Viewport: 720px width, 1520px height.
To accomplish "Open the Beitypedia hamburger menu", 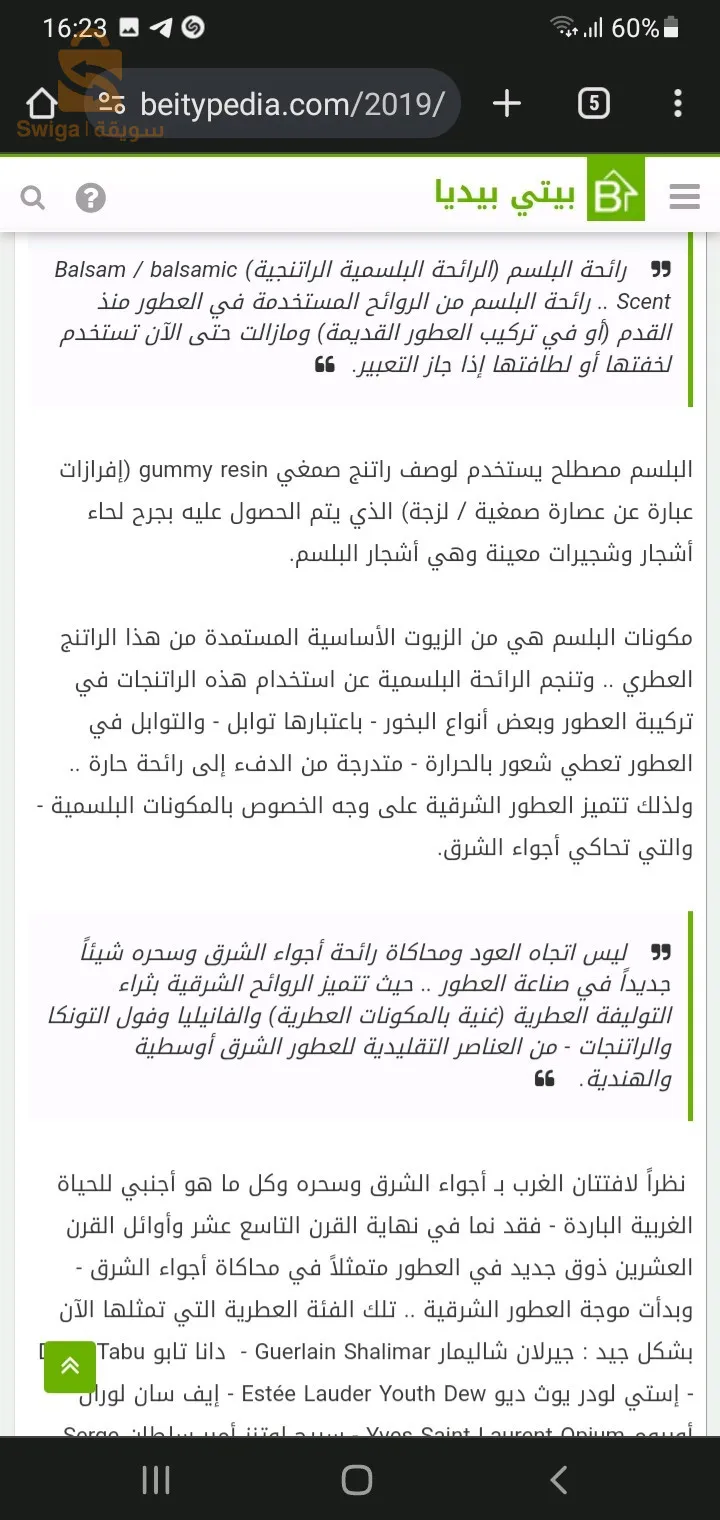I will 685,196.
